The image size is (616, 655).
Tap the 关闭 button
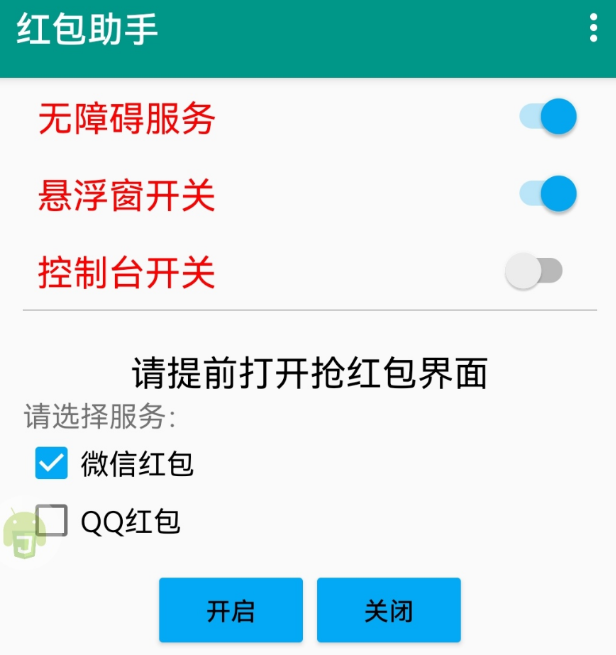(388, 610)
